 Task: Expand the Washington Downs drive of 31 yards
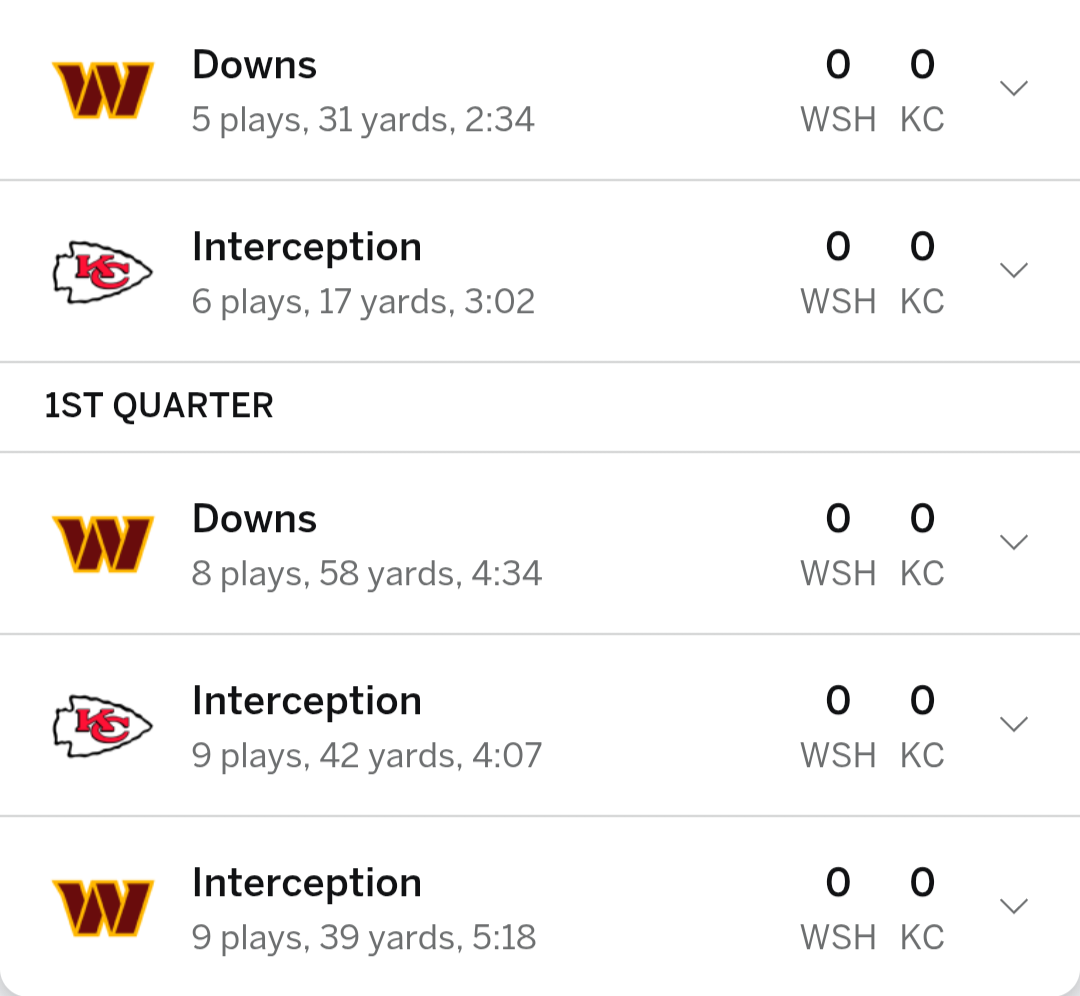[x=1014, y=89]
